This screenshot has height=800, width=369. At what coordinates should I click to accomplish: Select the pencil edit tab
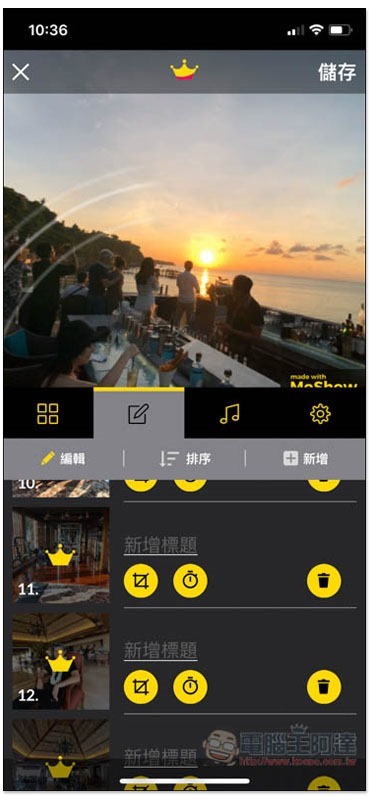point(138,414)
